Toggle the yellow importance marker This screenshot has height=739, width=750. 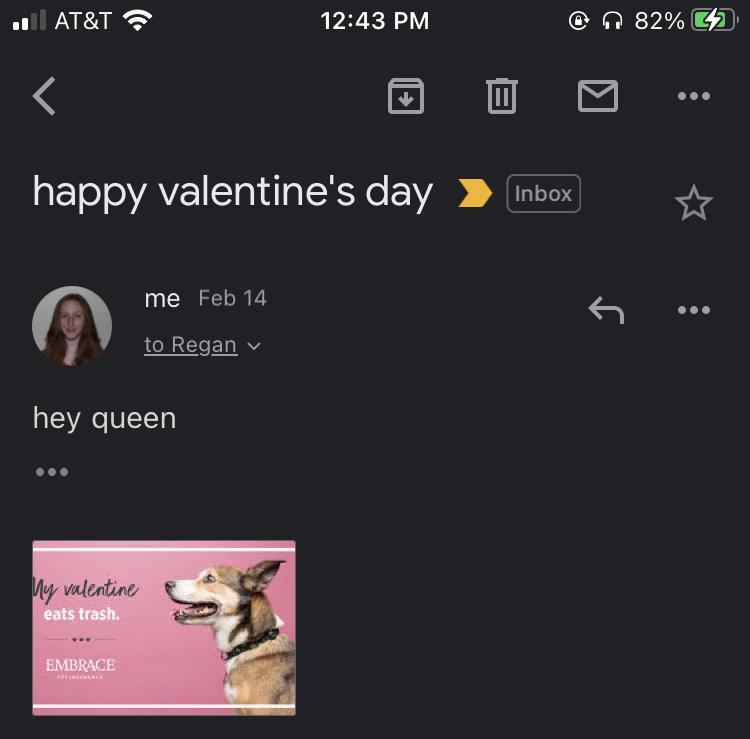475,193
